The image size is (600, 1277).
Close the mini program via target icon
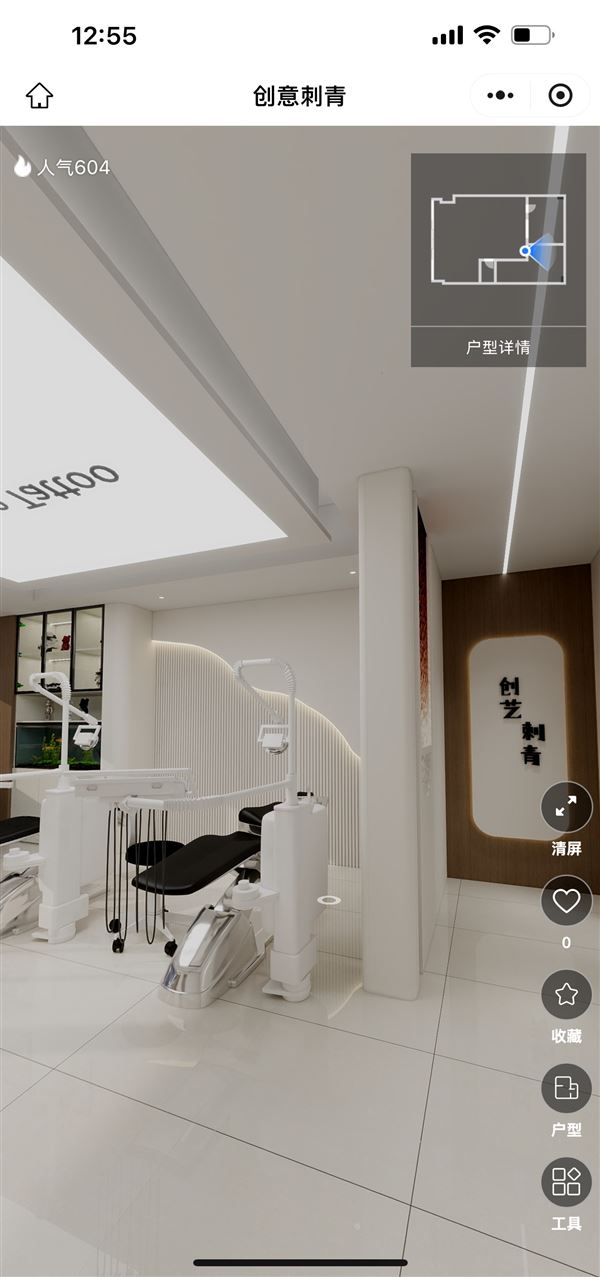pyautogui.click(x=561, y=96)
